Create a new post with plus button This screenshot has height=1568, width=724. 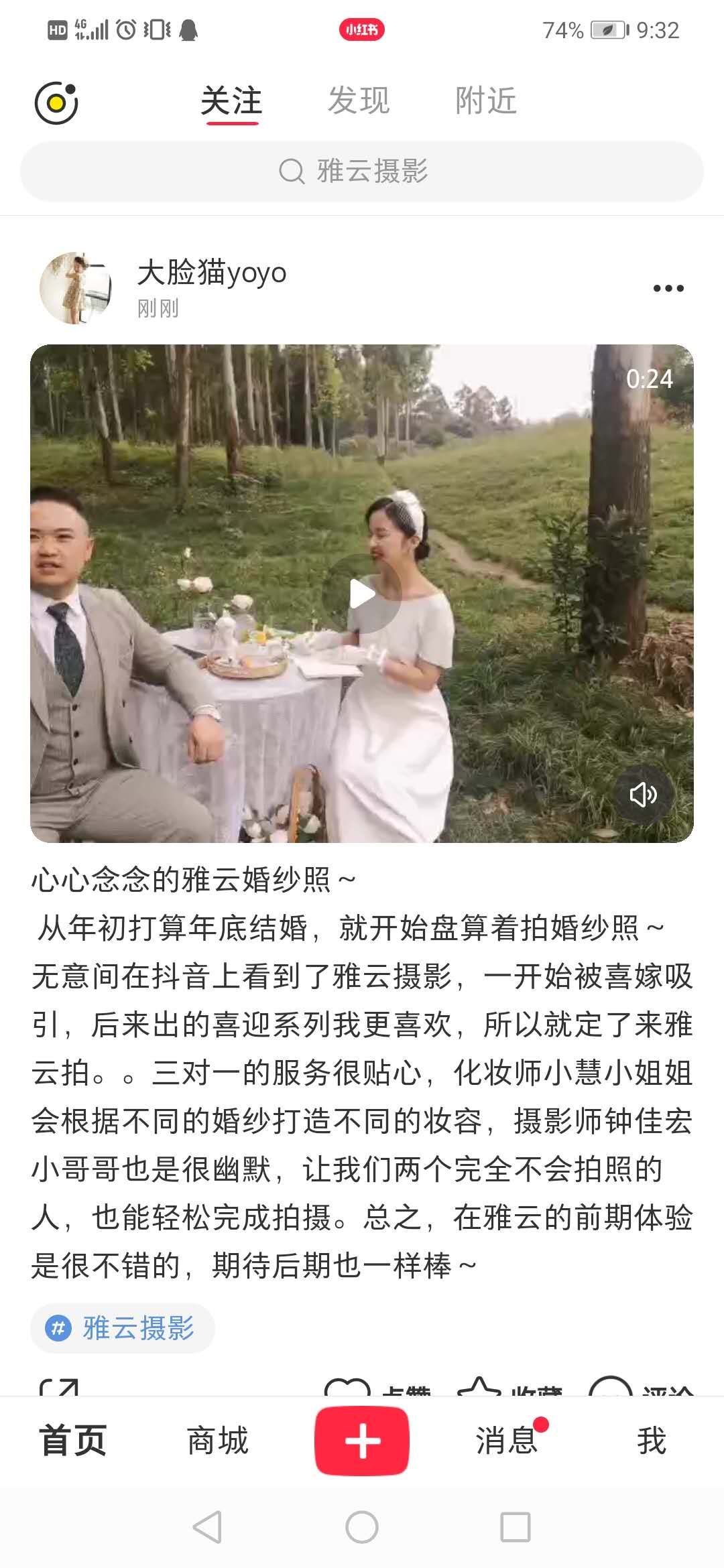pos(362,1441)
